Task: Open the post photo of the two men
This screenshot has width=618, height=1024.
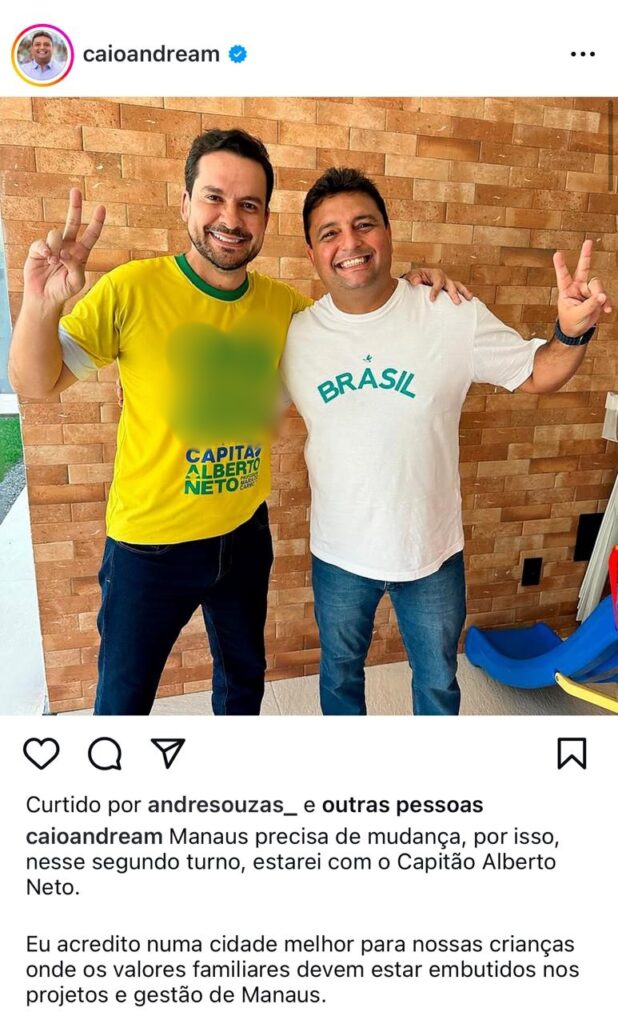Action: (309, 405)
